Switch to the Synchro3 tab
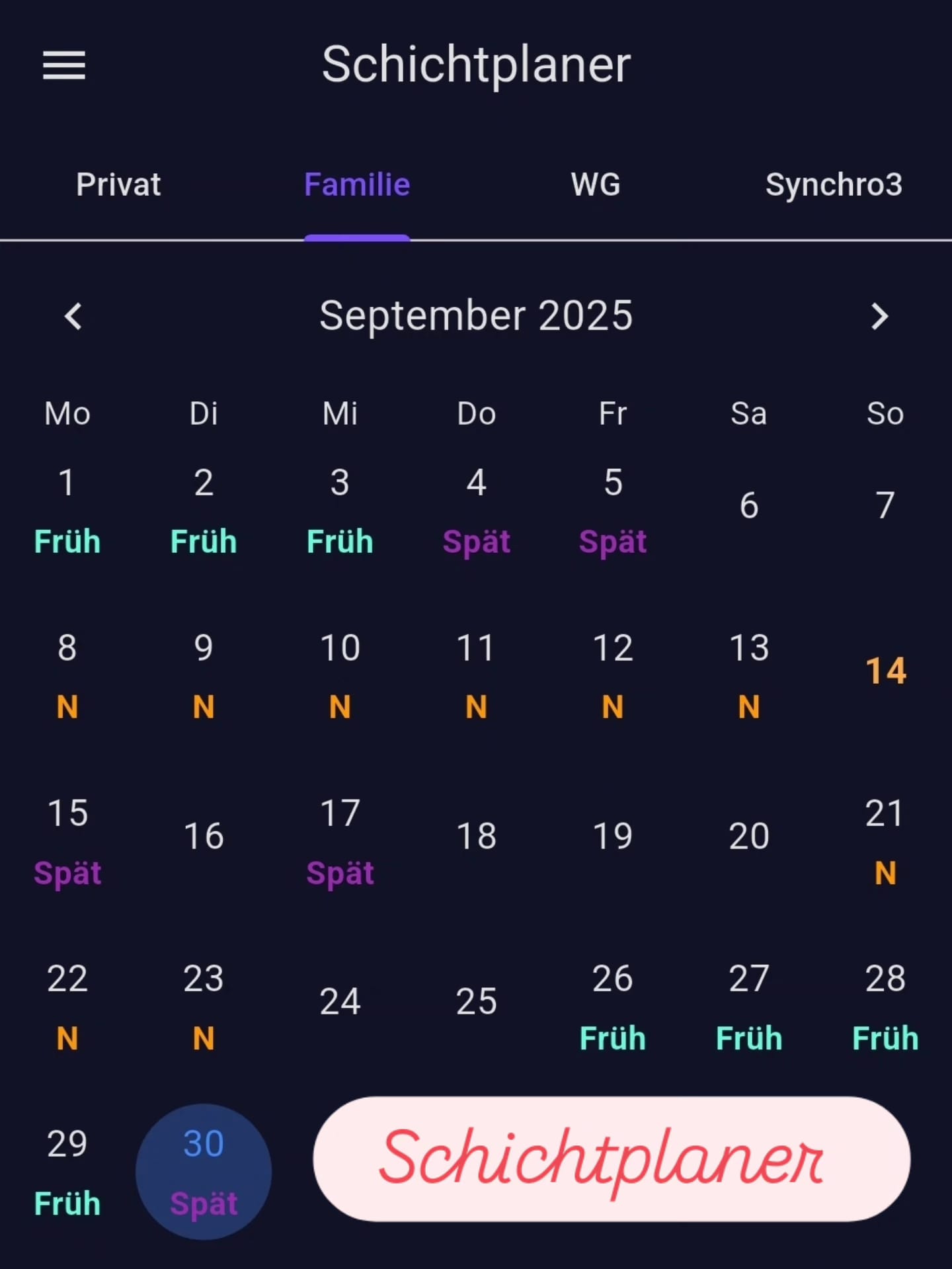 833,184
